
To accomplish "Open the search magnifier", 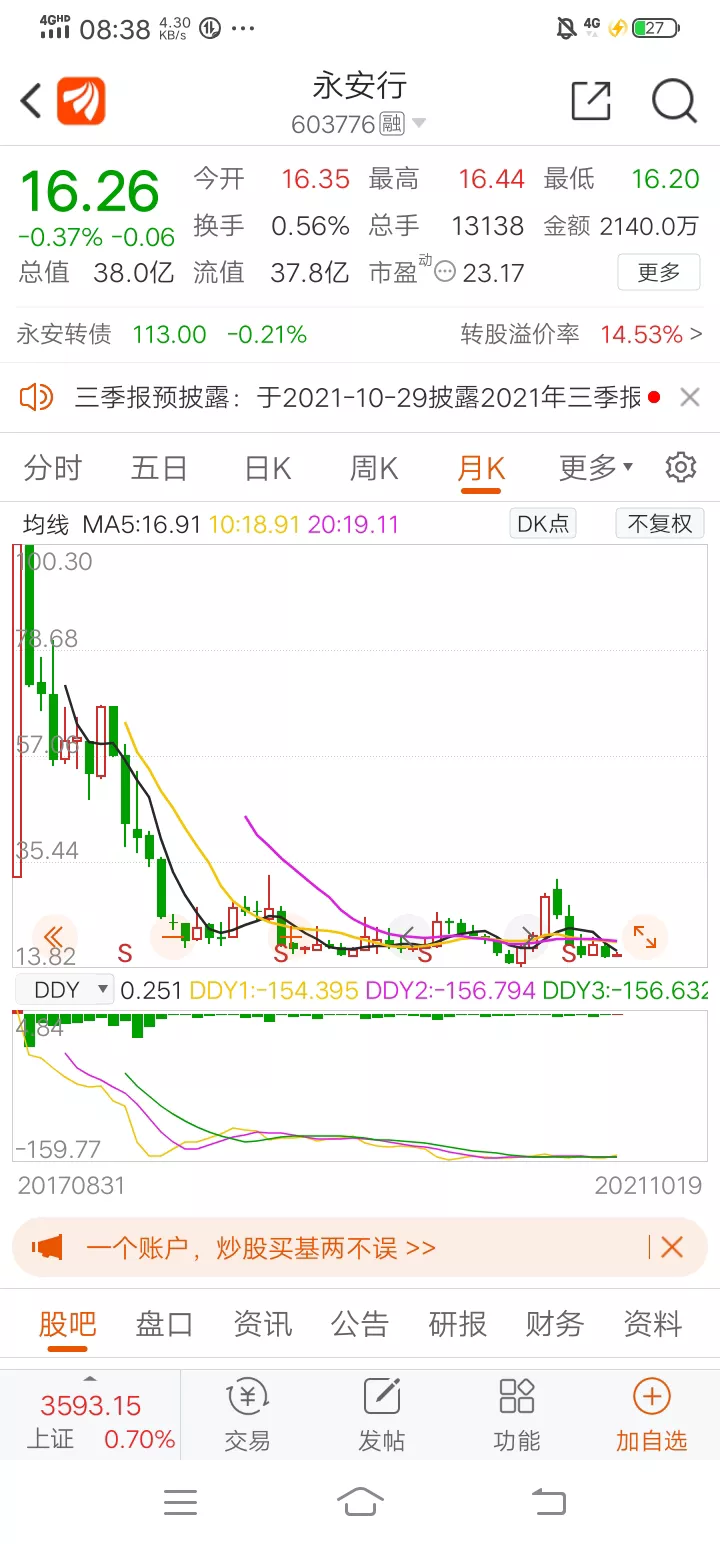I will [673, 101].
